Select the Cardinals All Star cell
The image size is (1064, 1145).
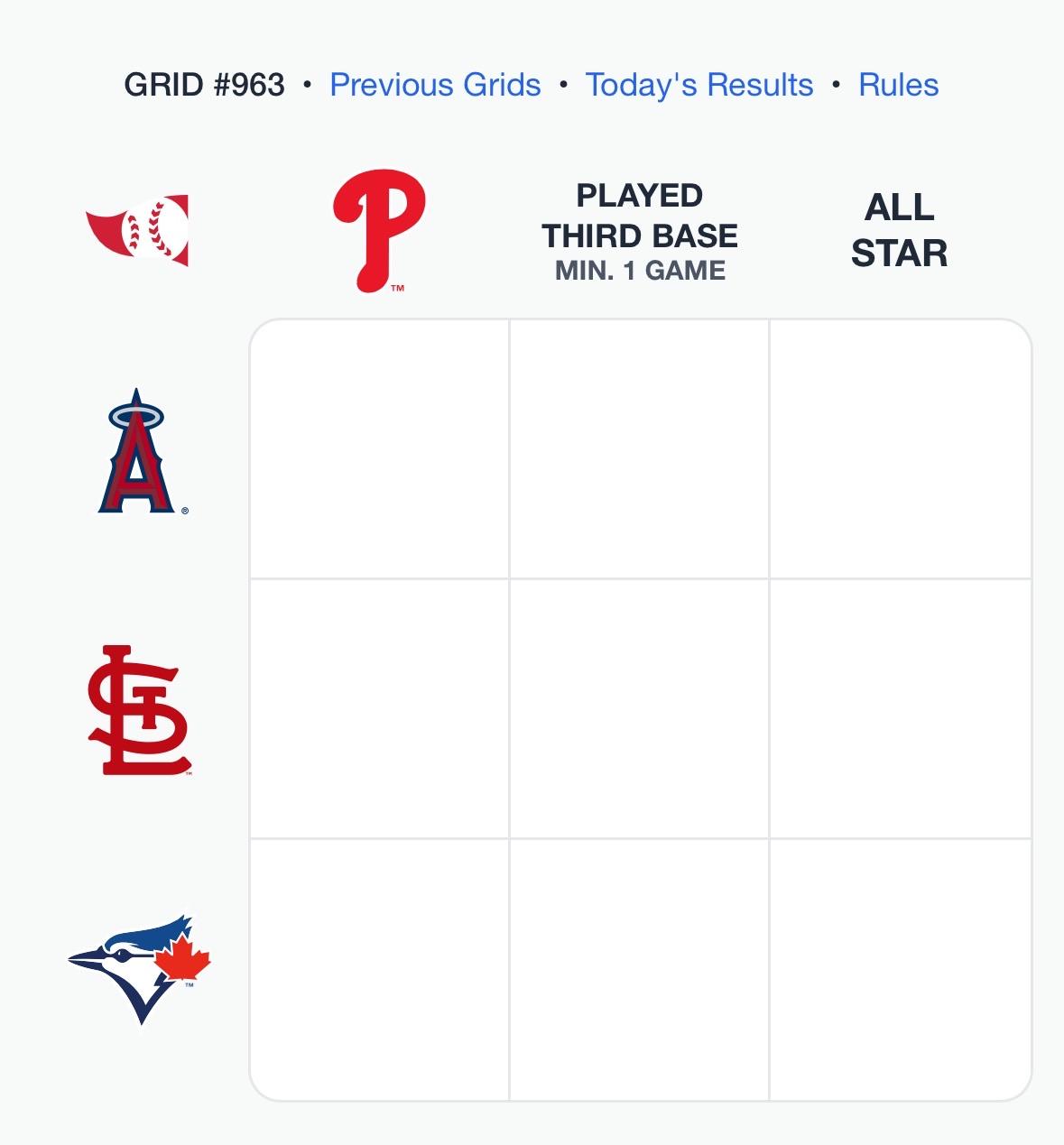pyautogui.click(x=900, y=709)
